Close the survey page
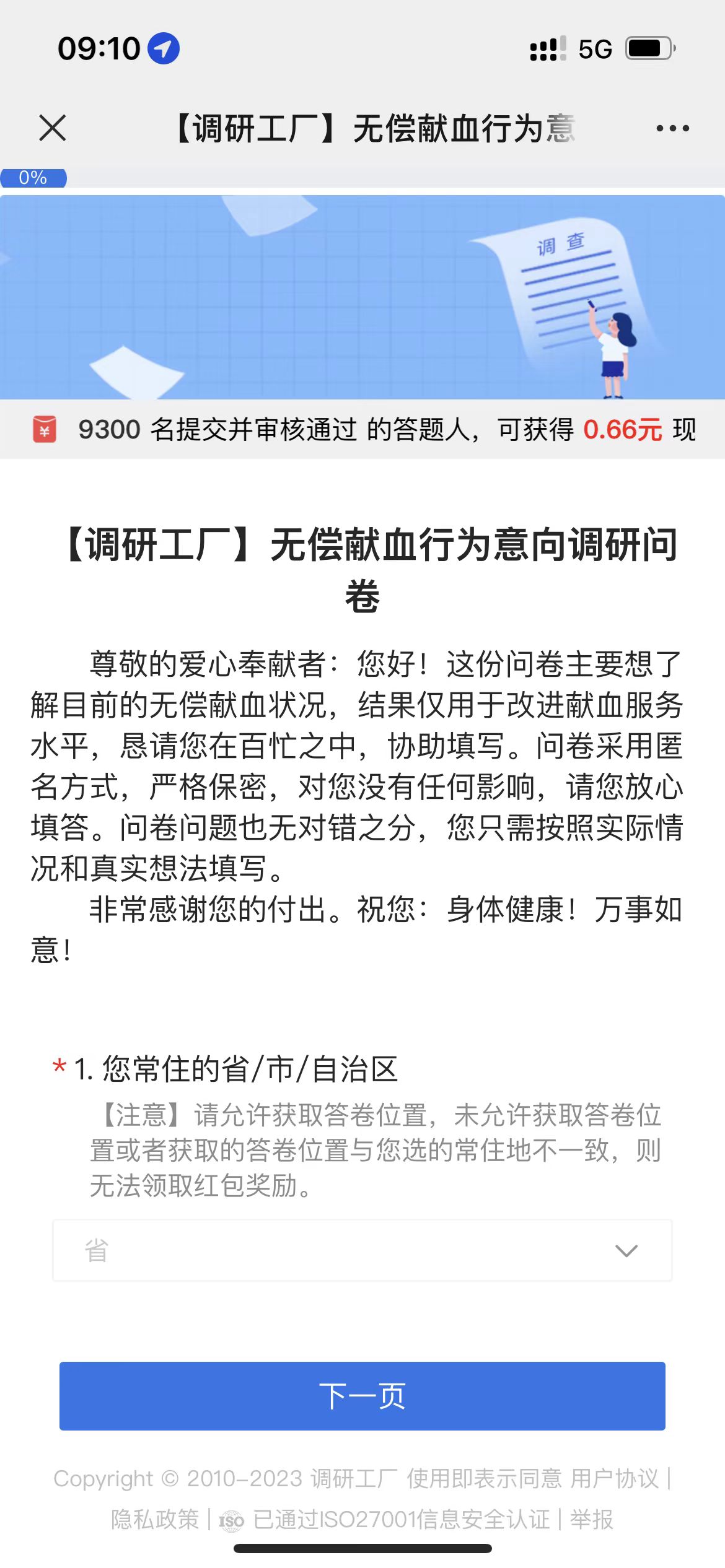This screenshot has width=725, height=1568. click(x=53, y=128)
